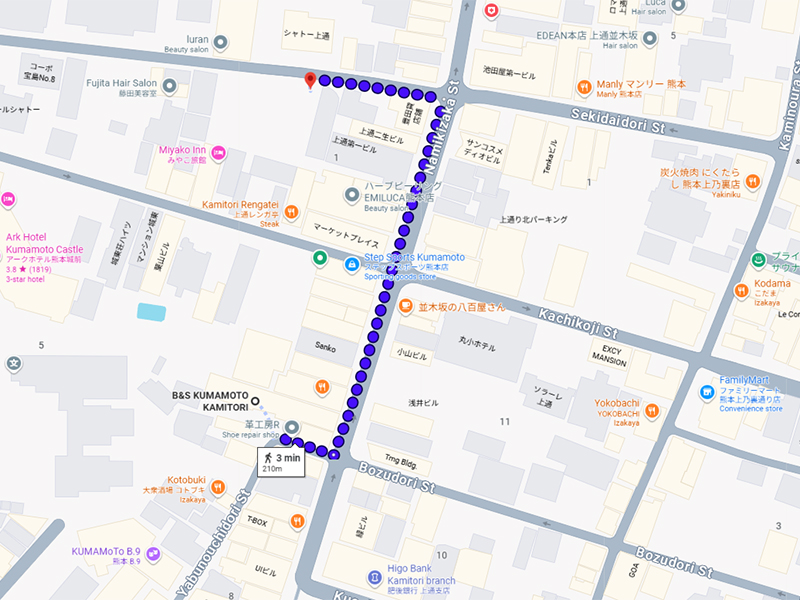Tap Yokobachi izakaya marker
The height and width of the screenshot is (600, 800).
[651, 410]
